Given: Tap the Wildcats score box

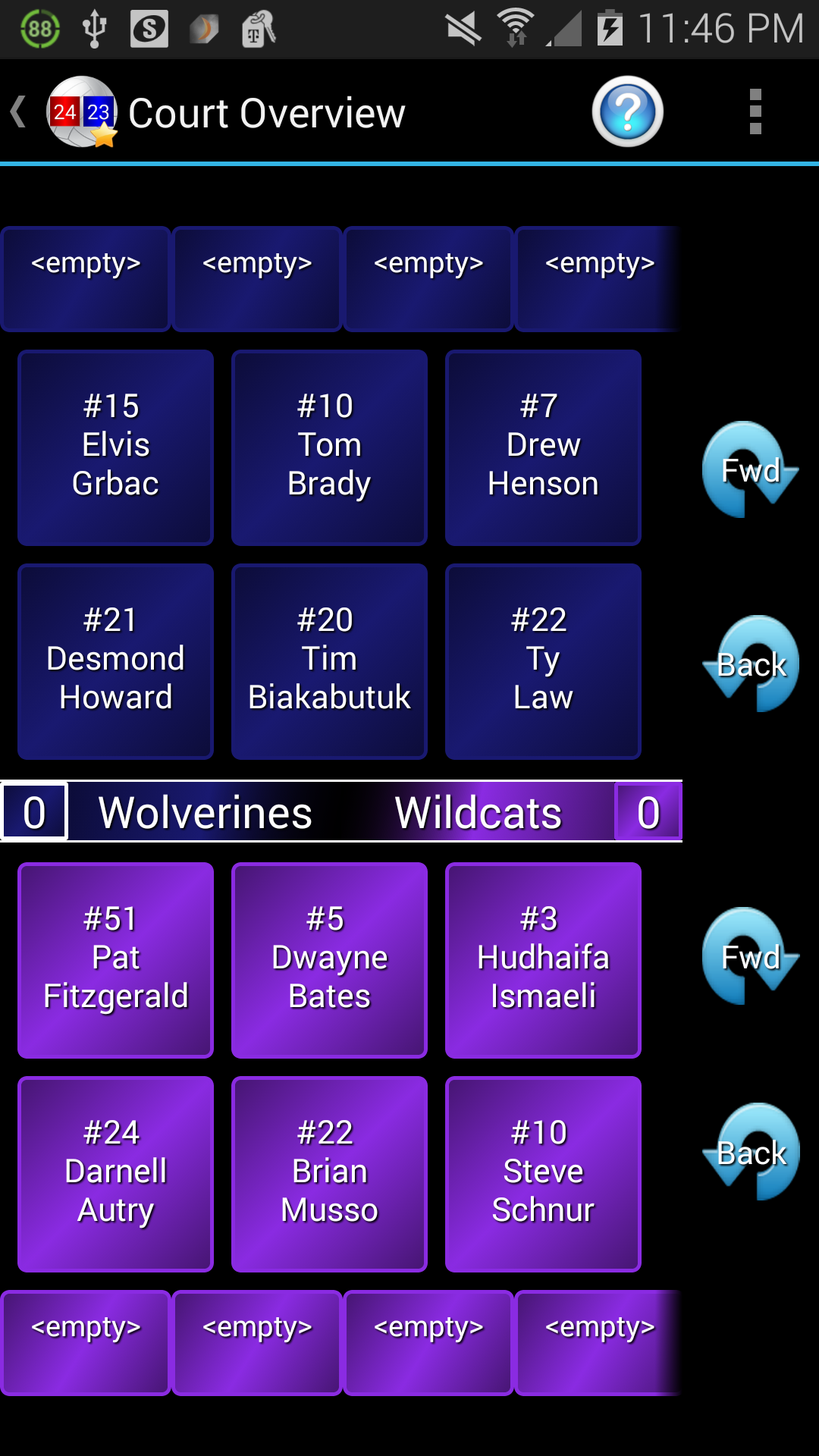Looking at the screenshot, I should pos(648,812).
